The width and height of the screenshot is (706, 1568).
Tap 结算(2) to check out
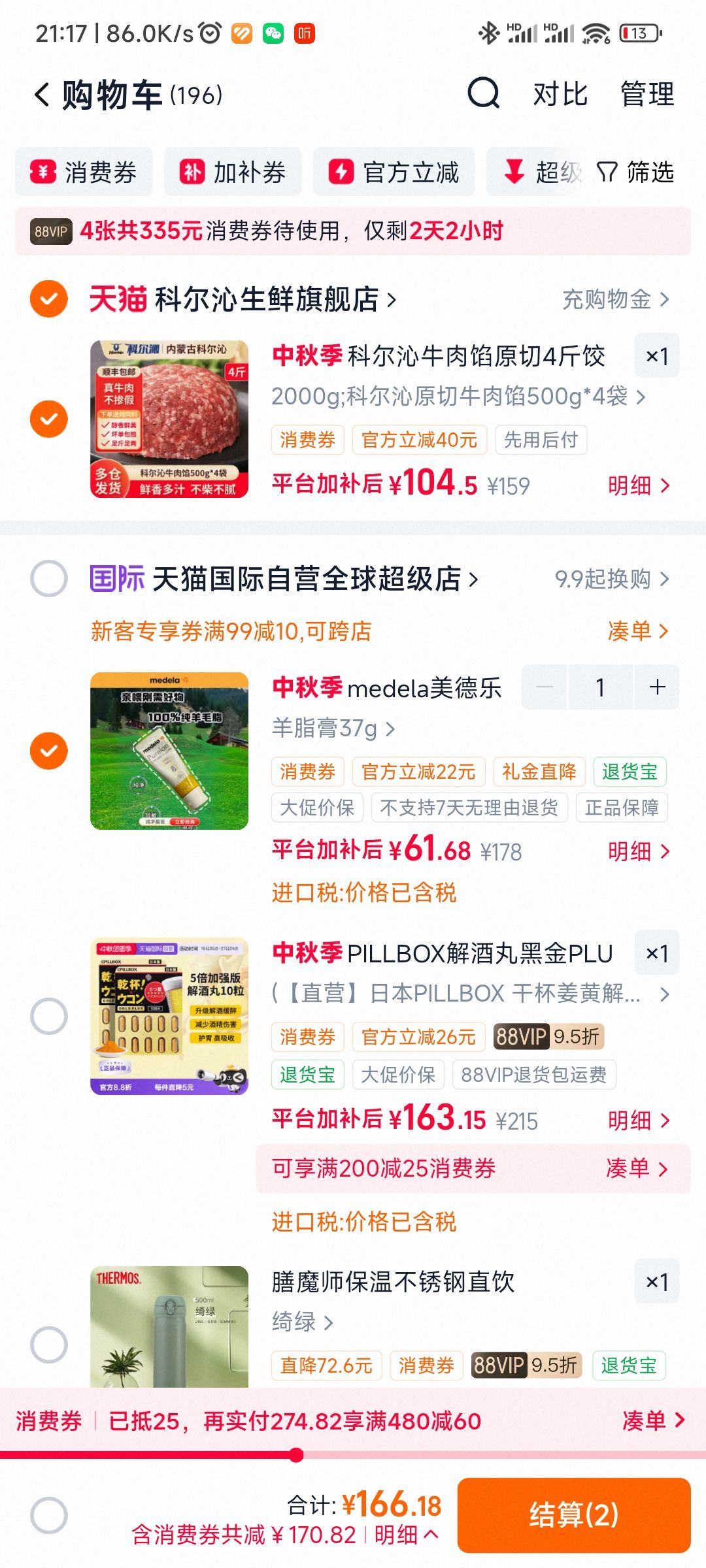pos(574,1515)
